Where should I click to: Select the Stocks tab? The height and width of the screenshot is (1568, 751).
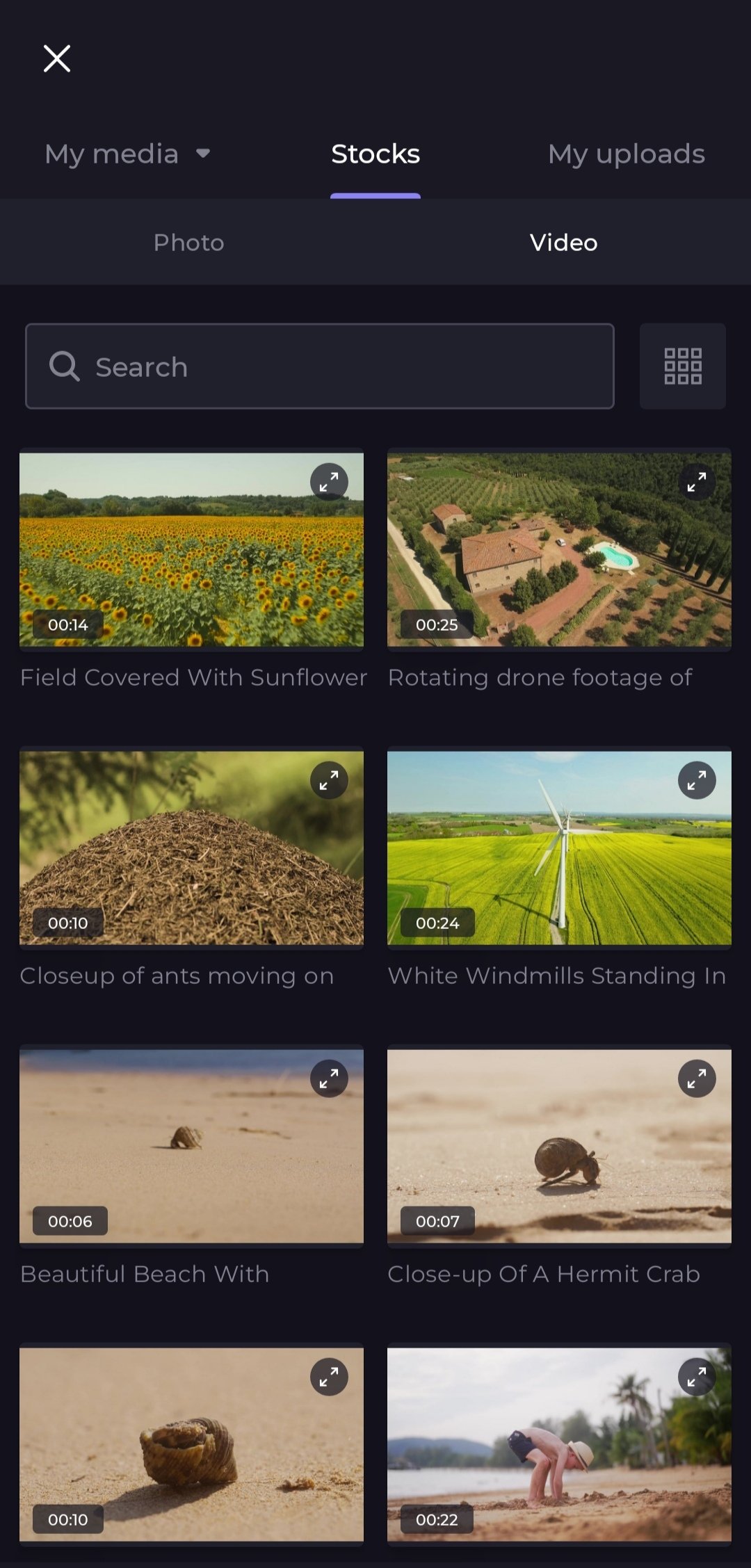[375, 154]
